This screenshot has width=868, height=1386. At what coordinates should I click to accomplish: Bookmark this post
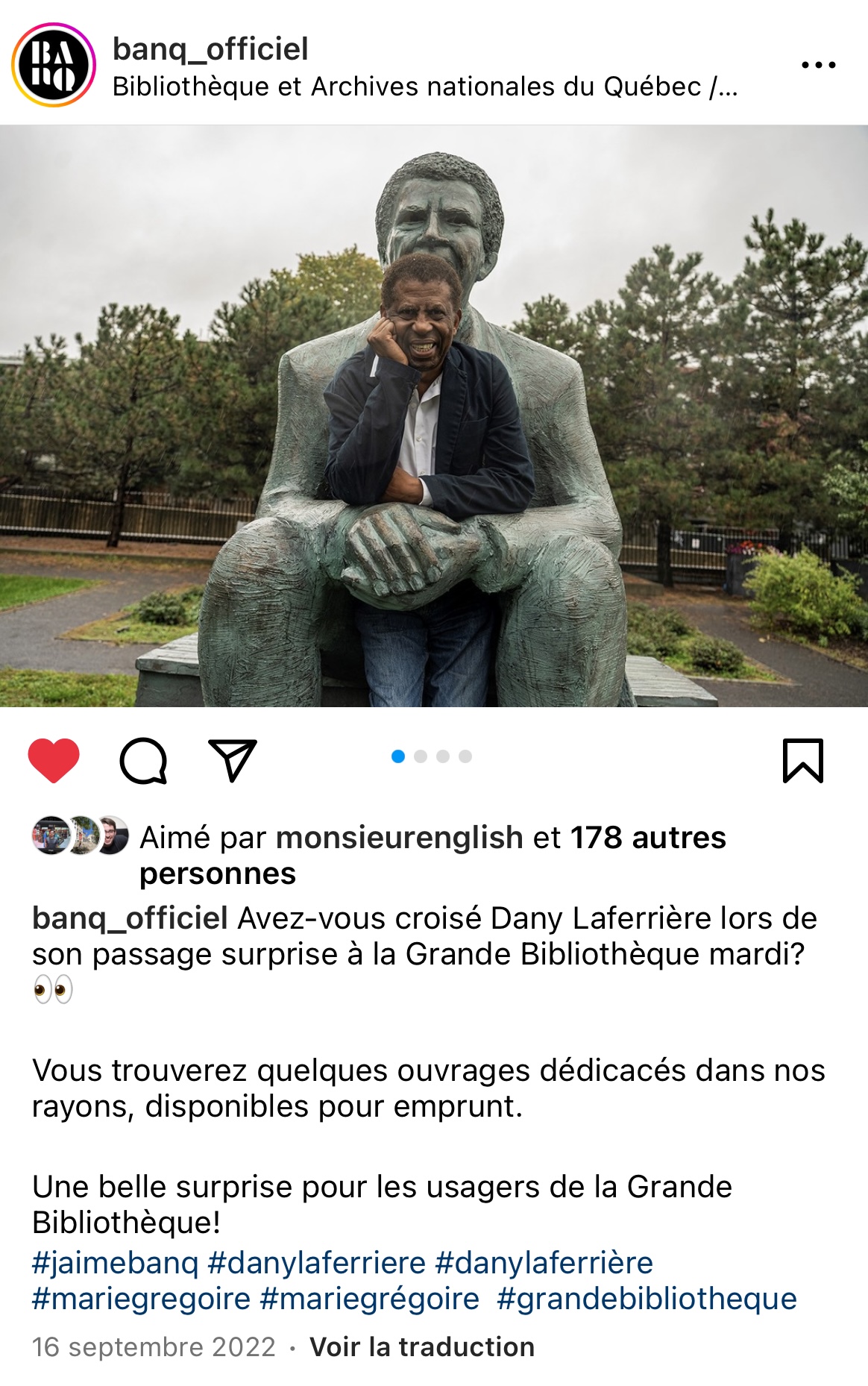pos(802,760)
